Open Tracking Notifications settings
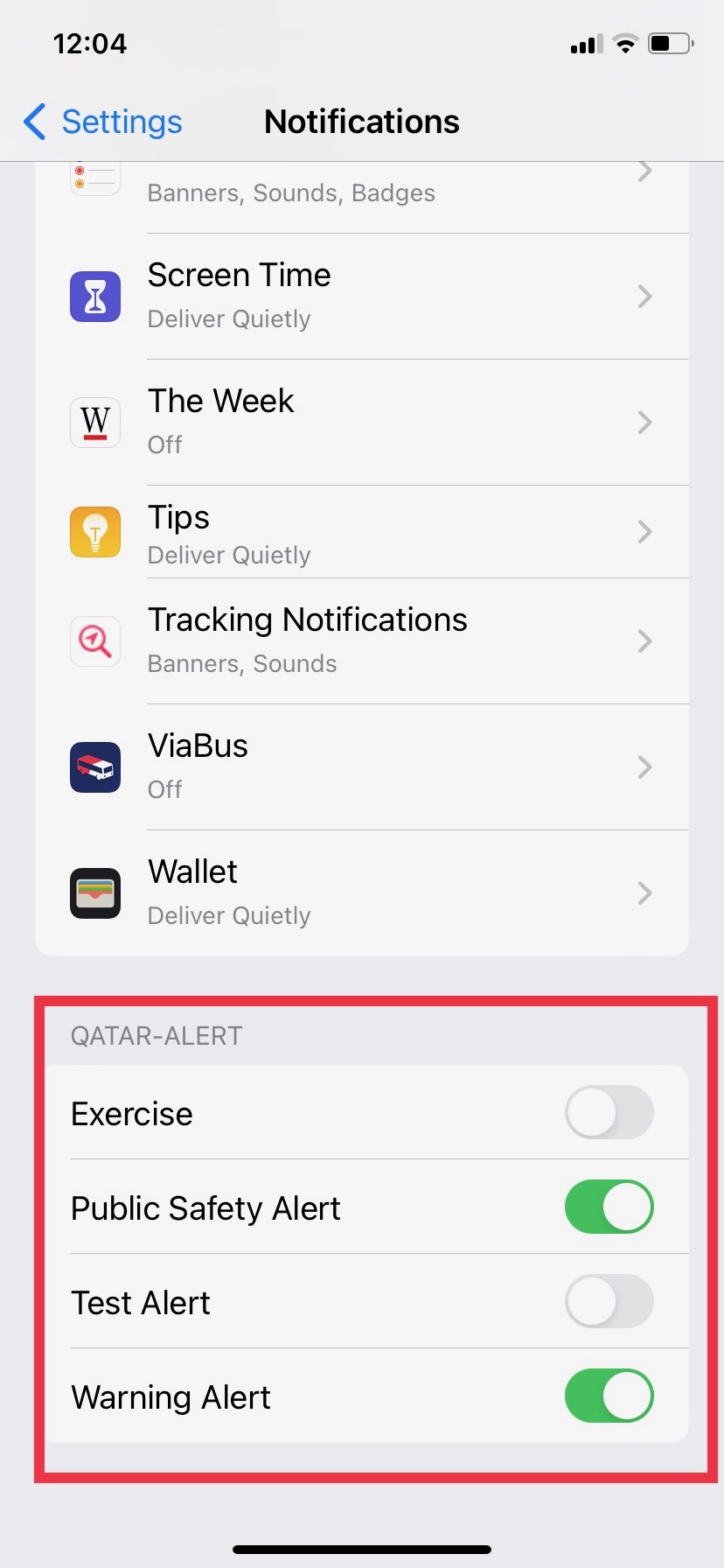 (362, 641)
